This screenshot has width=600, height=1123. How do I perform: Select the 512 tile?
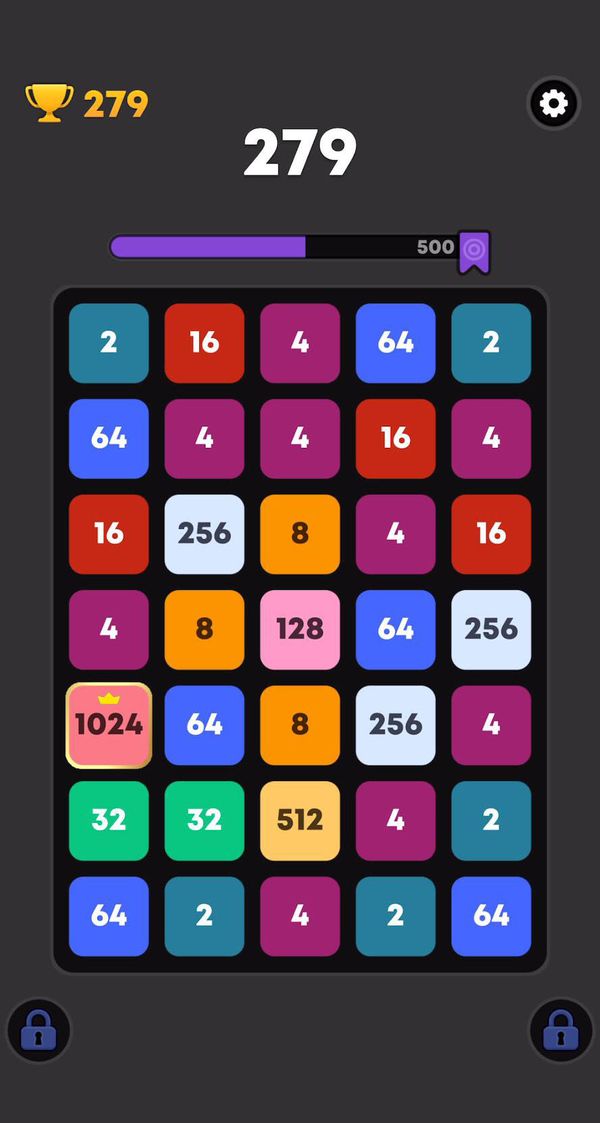tap(300, 820)
